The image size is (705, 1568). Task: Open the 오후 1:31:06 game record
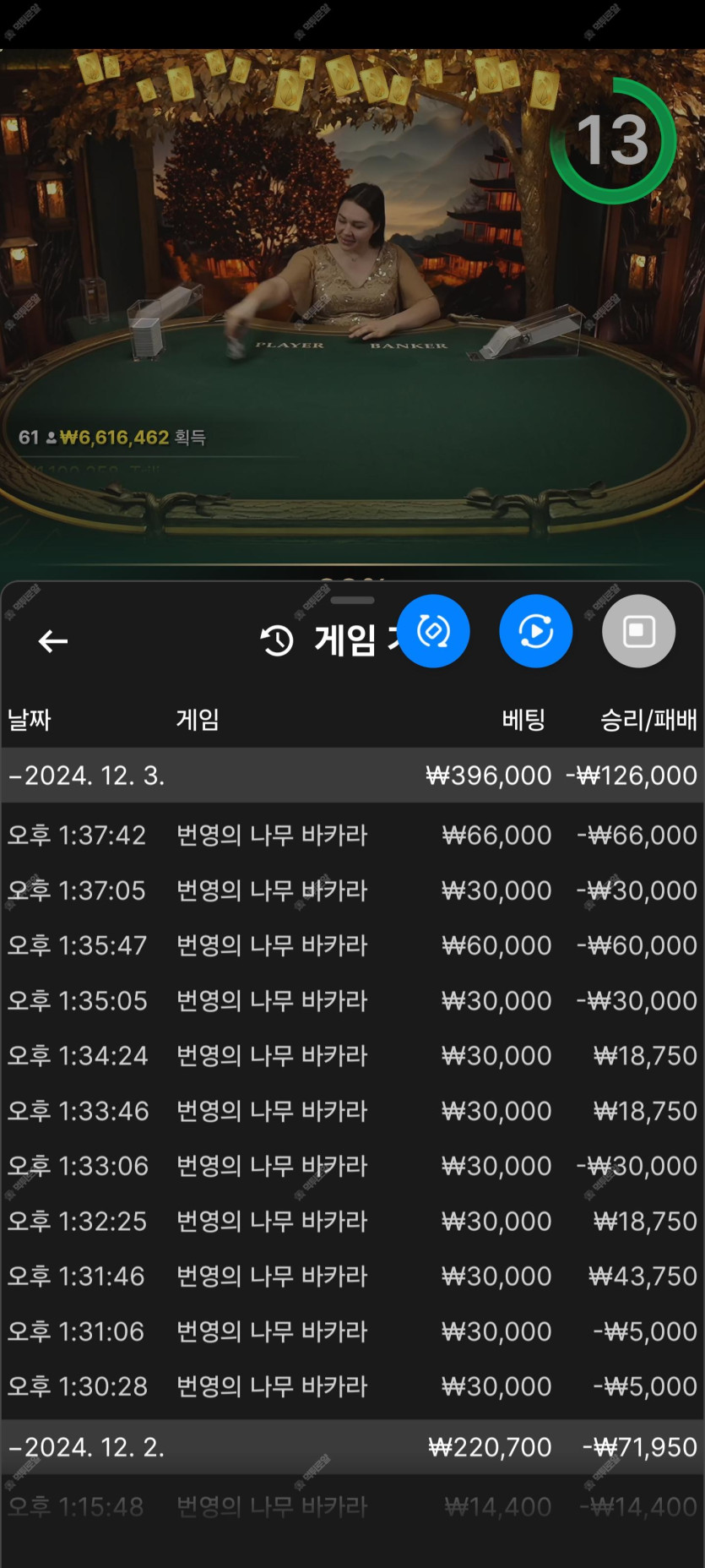[352, 1331]
